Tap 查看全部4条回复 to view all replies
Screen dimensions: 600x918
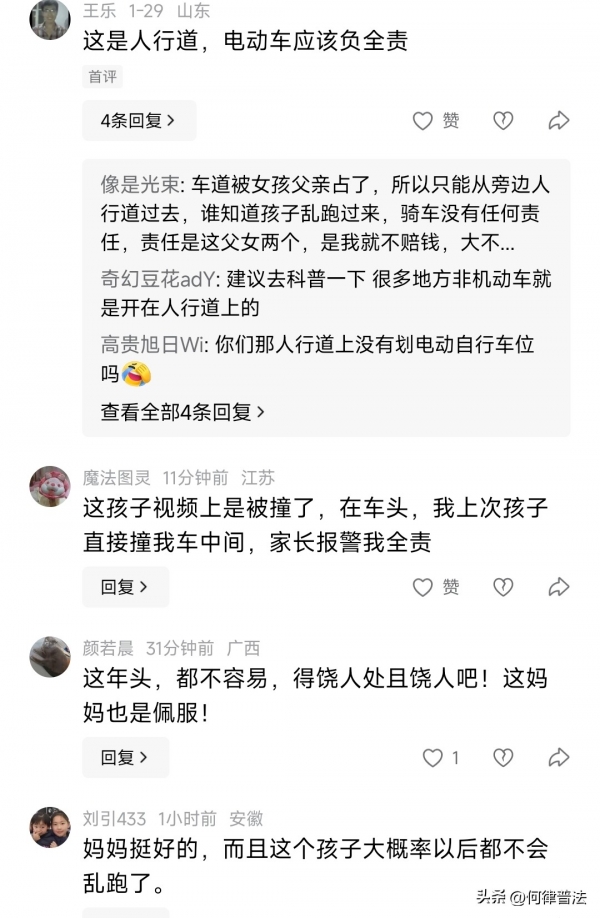pyautogui.click(x=183, y=411)
